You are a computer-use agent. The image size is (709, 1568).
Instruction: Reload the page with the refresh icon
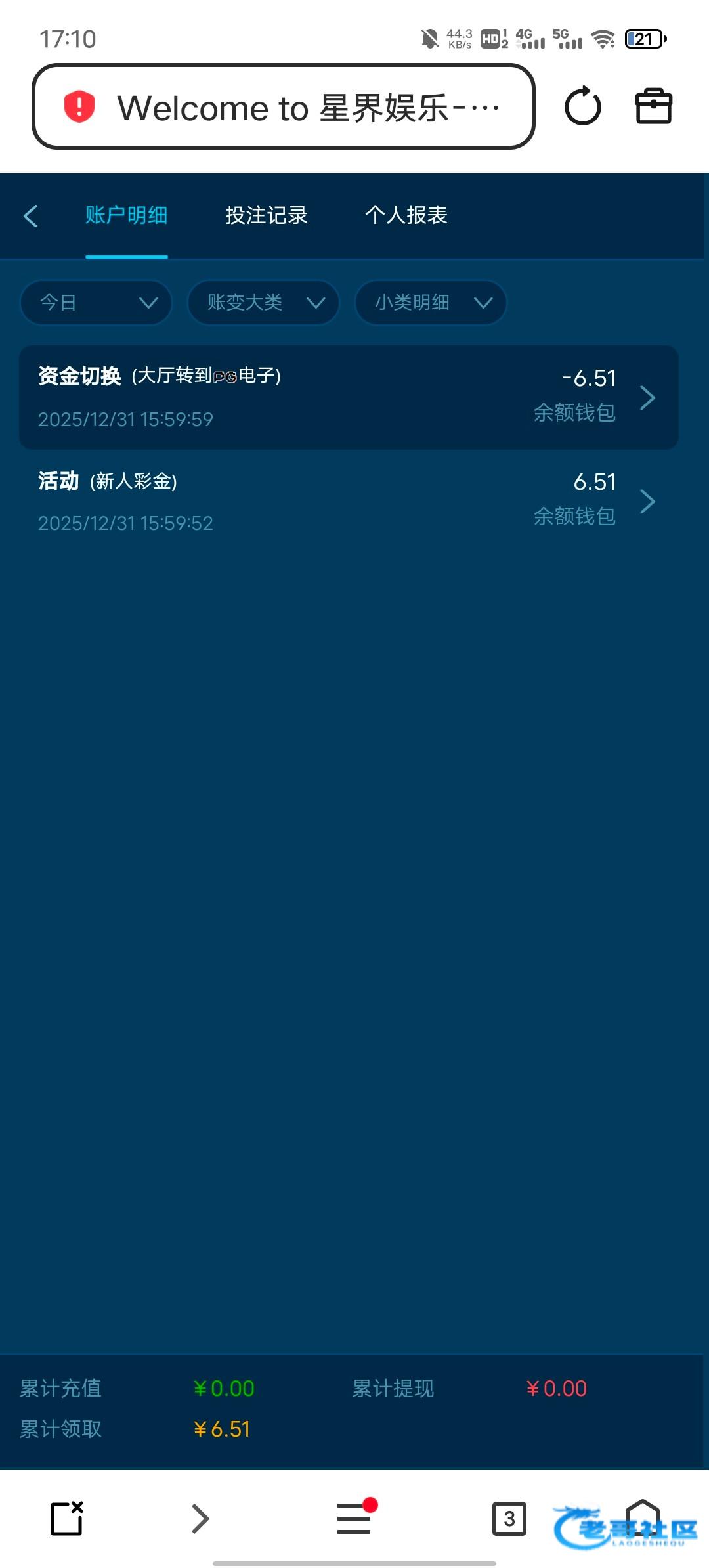(582, 107)
